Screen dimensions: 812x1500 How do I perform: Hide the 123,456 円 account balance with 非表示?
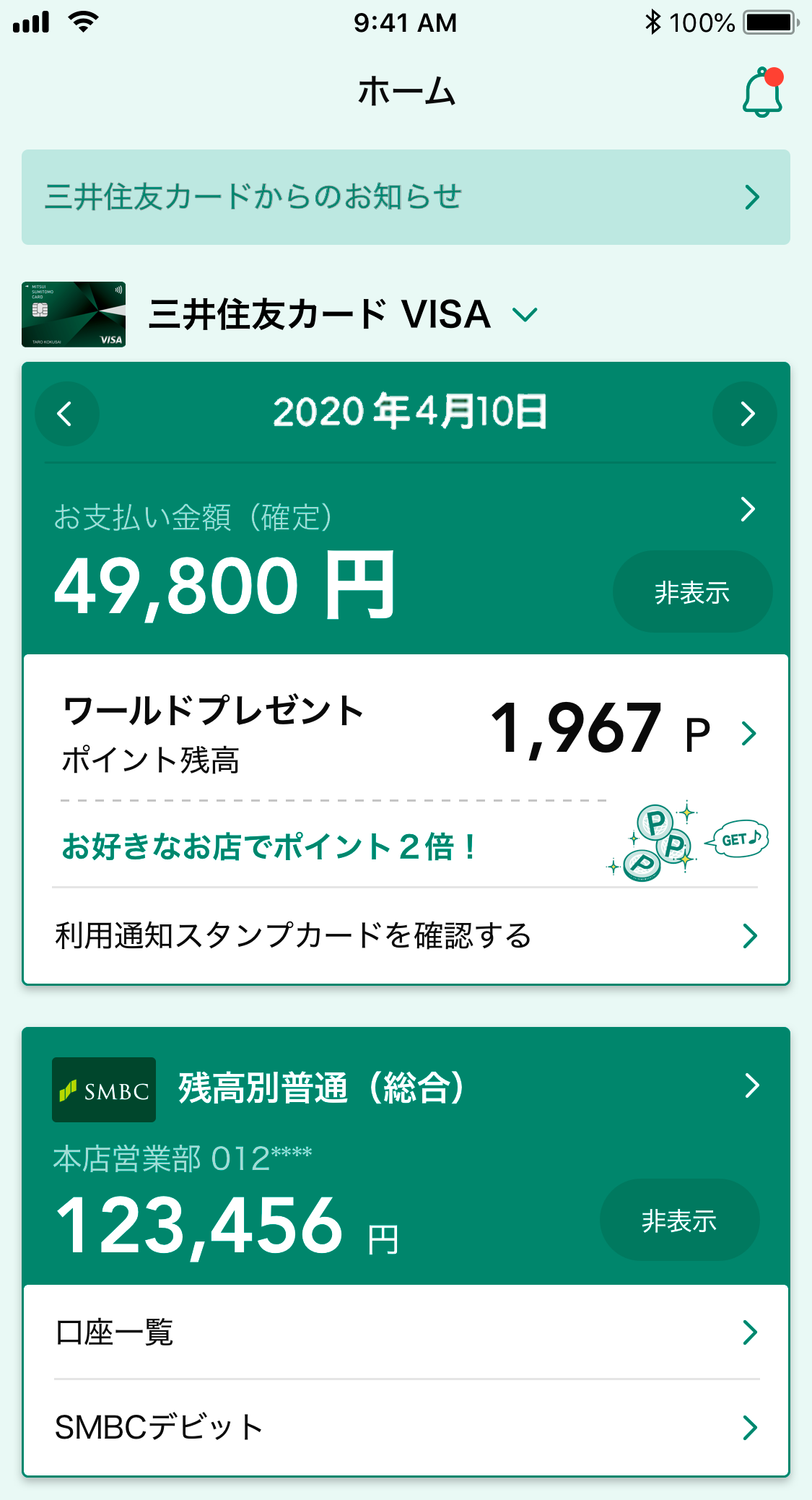point(680,1221)
